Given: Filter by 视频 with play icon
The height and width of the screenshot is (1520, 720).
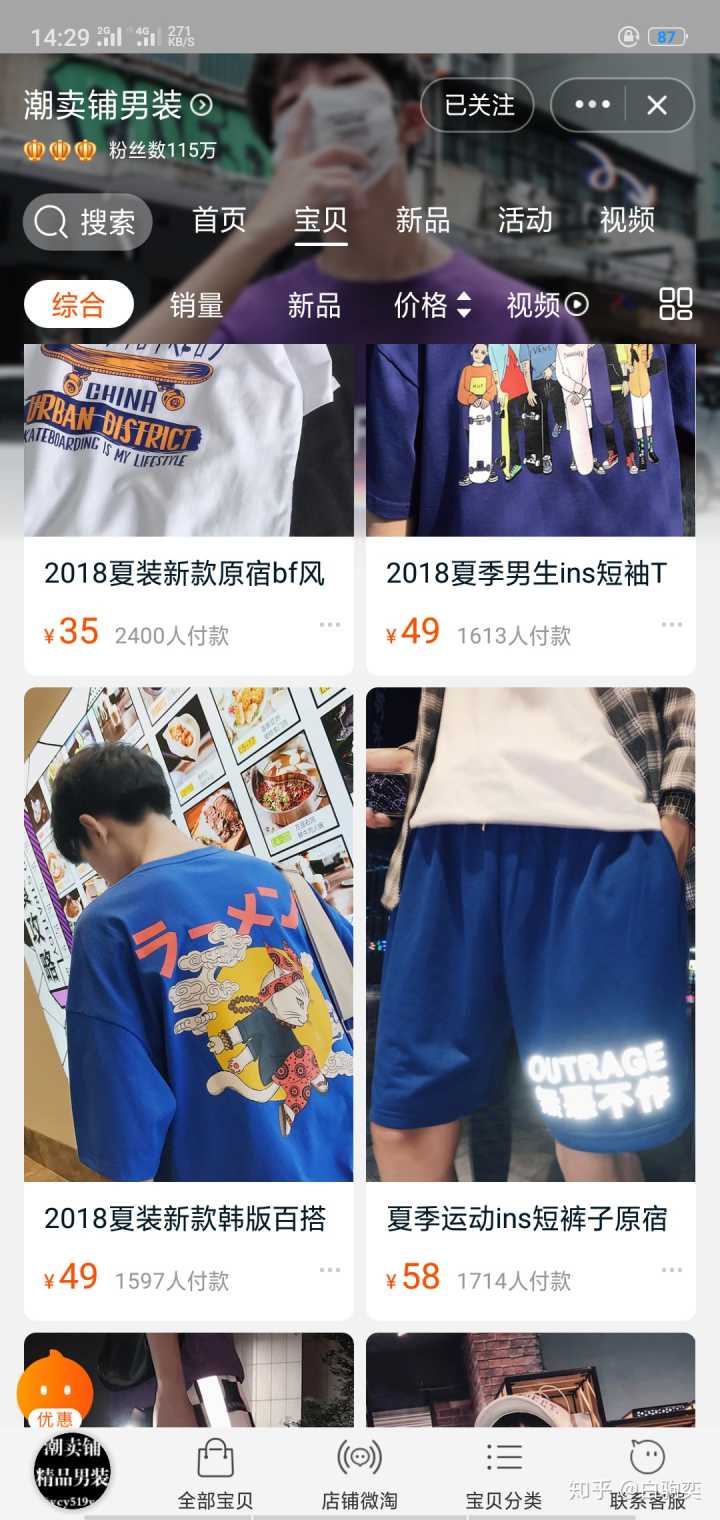Looking at the screenshot, I should [547, 305].
